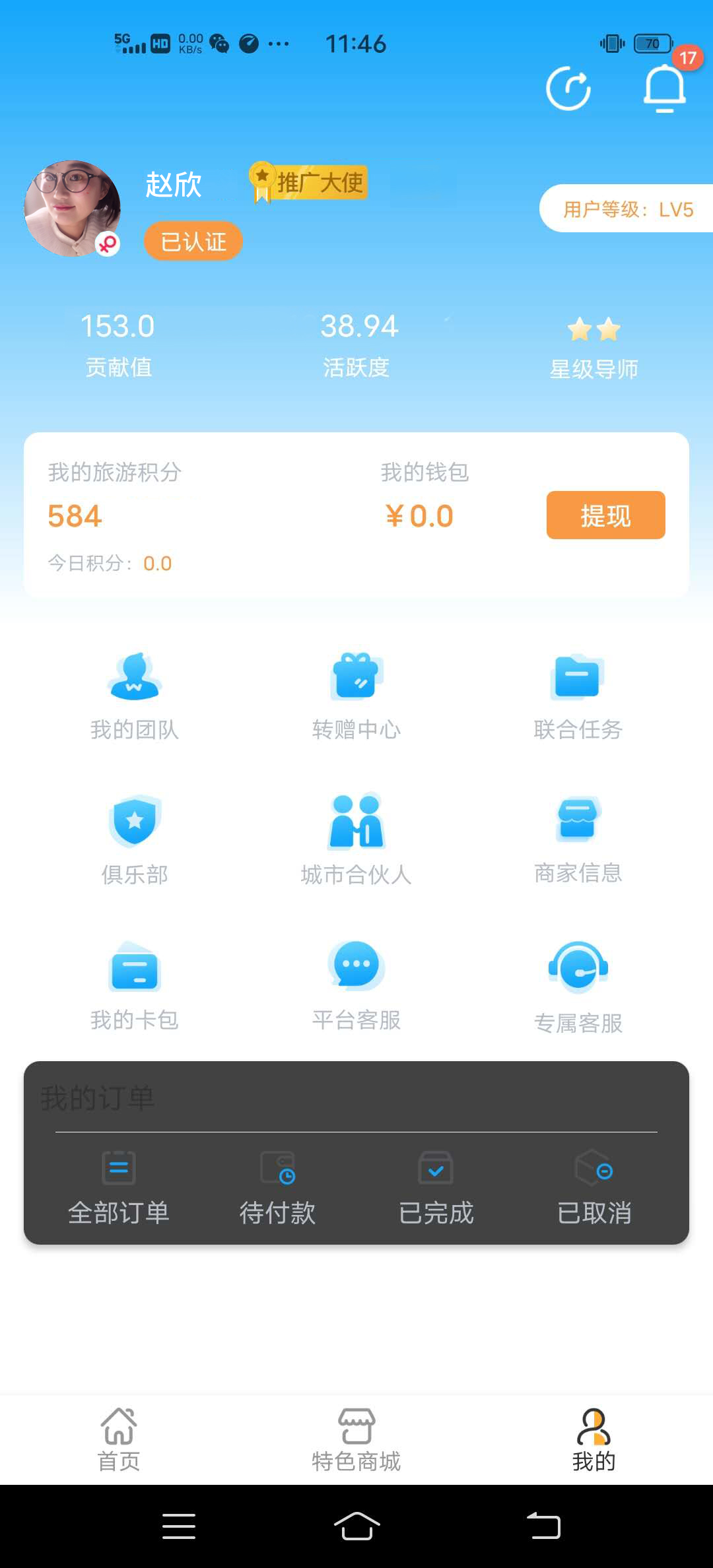View 全部订单 all orders

(119, 1189)
